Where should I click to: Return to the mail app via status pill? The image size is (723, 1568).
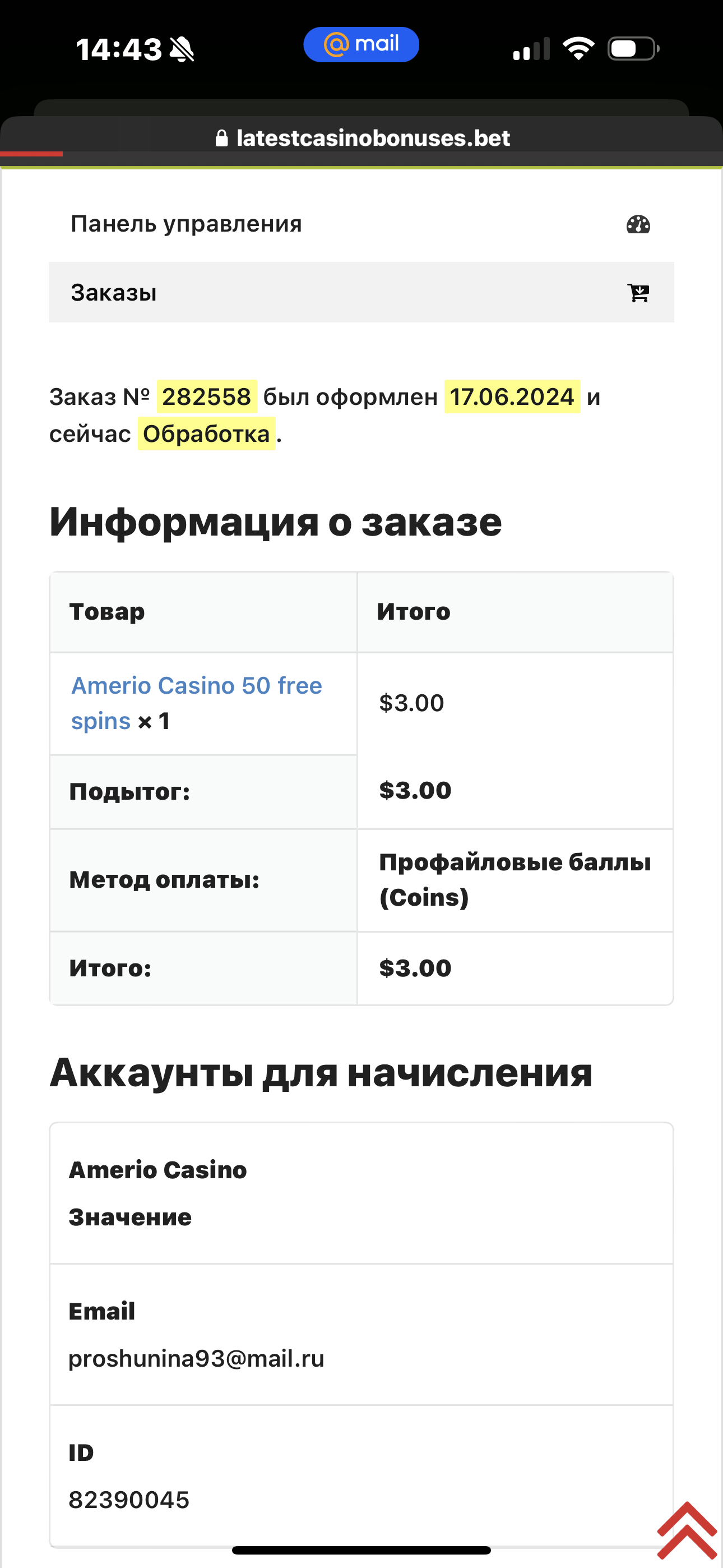pyautogui.click(x=361, y=44)
